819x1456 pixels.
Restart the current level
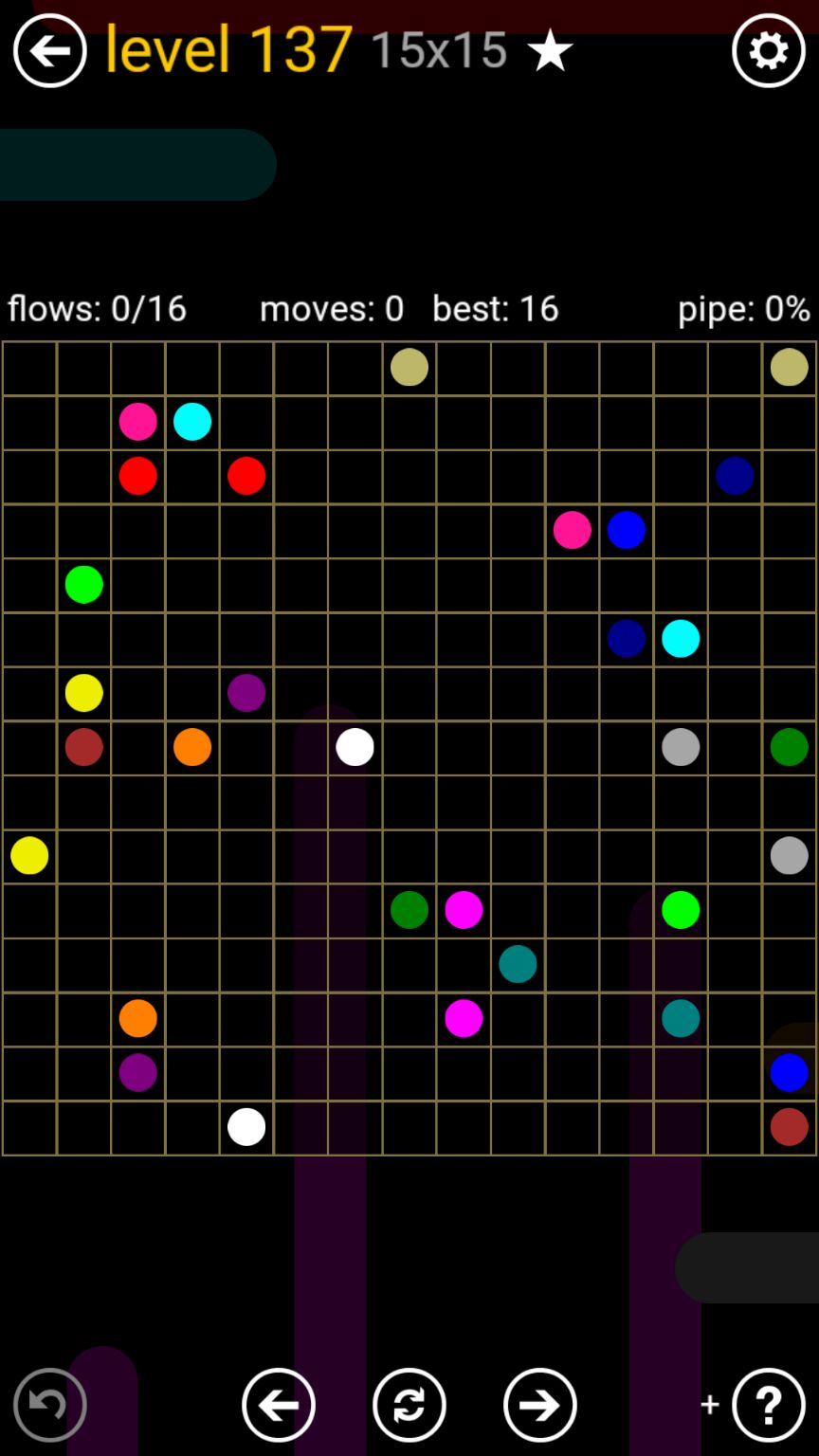click(x=409, y=1405)
